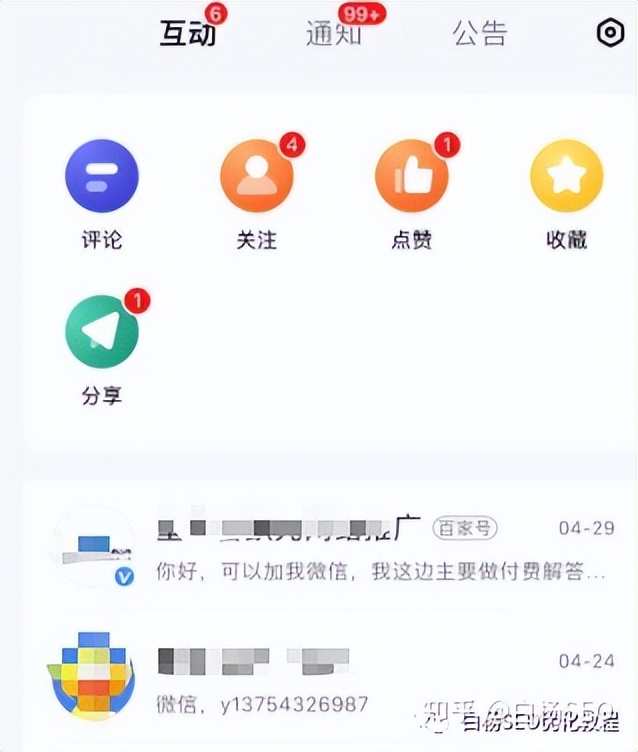This screenshot has width=638, height=752.
Task: Open the settings hexagon icon
Action: click(609, 33)
